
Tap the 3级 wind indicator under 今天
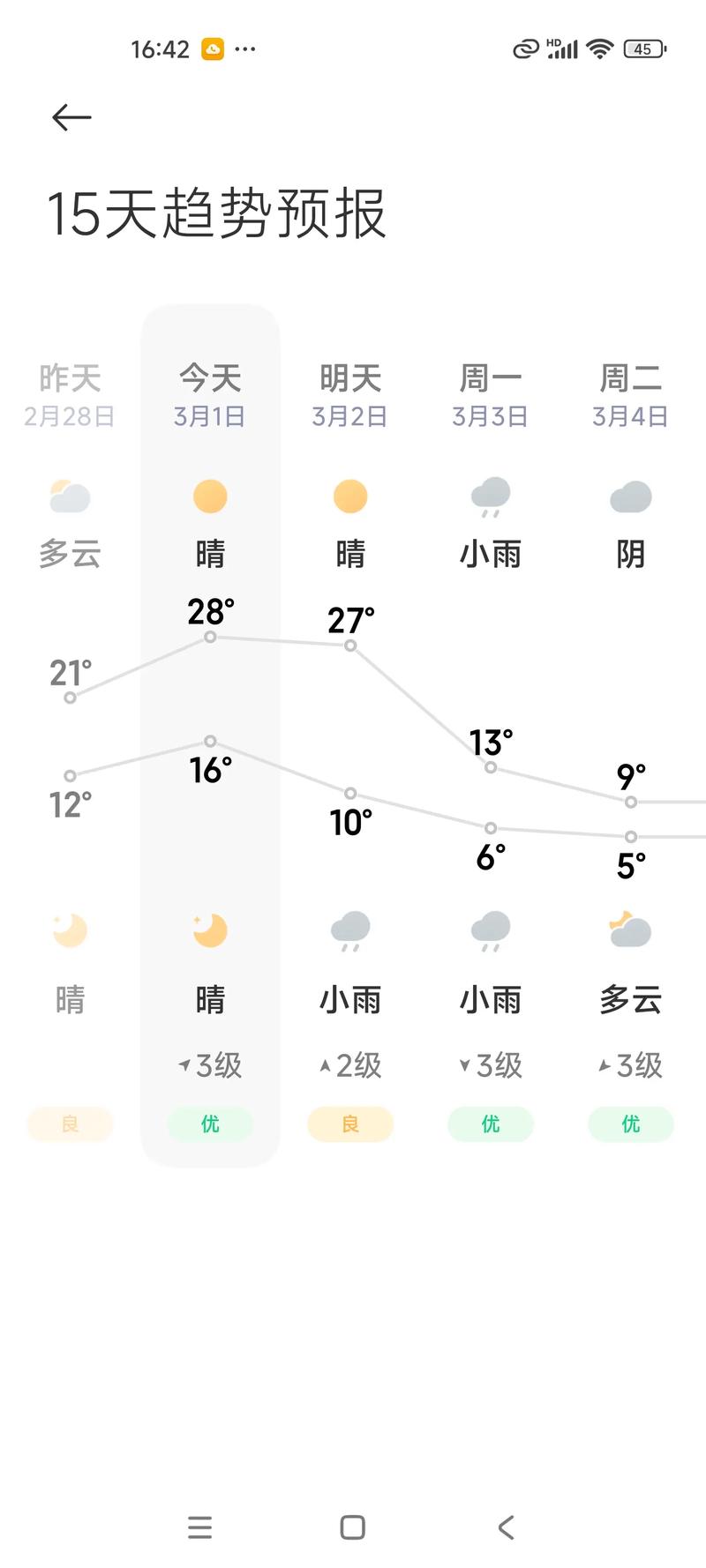coord(210,1065)
